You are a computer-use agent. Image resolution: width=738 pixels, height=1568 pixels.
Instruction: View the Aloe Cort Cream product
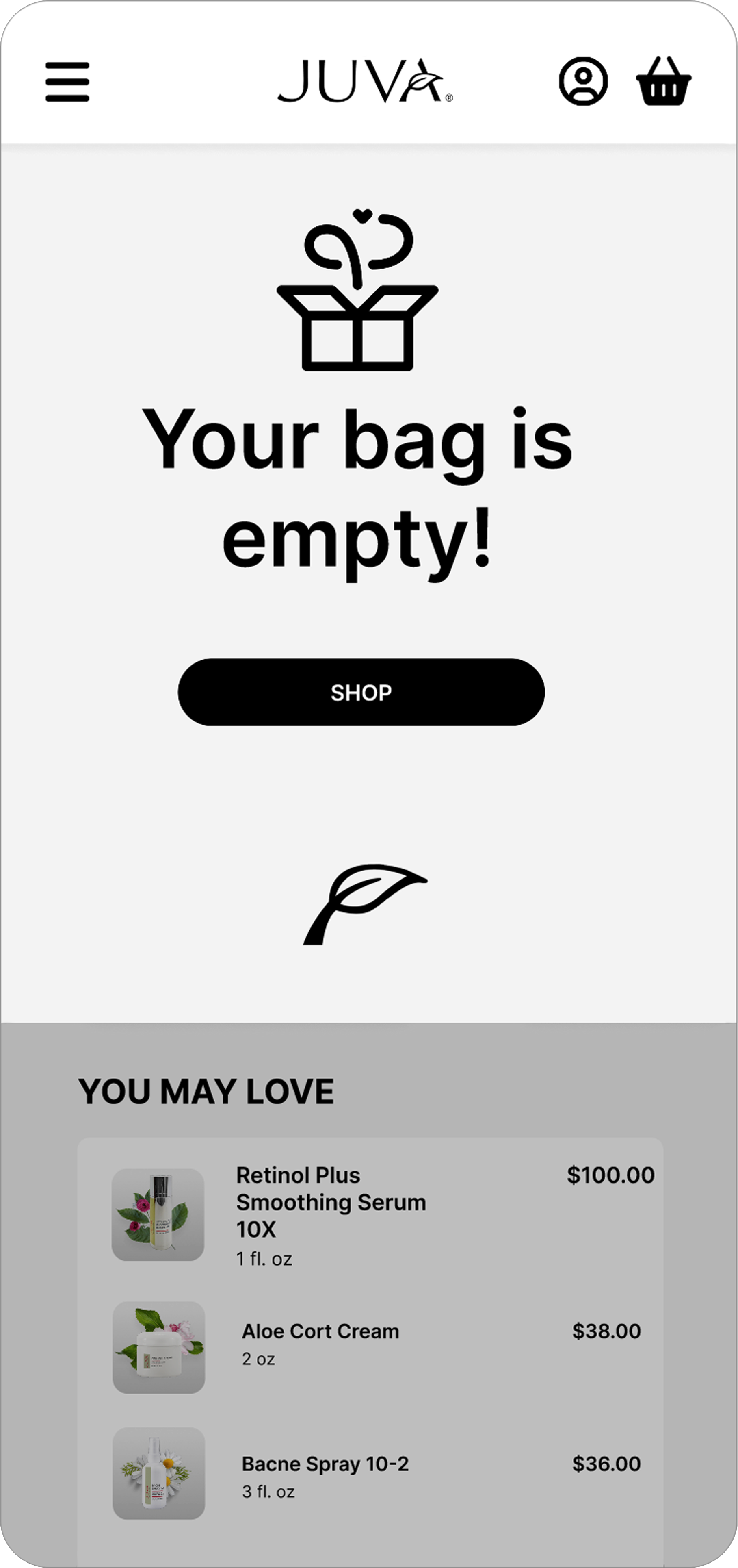click(320, 1331)
